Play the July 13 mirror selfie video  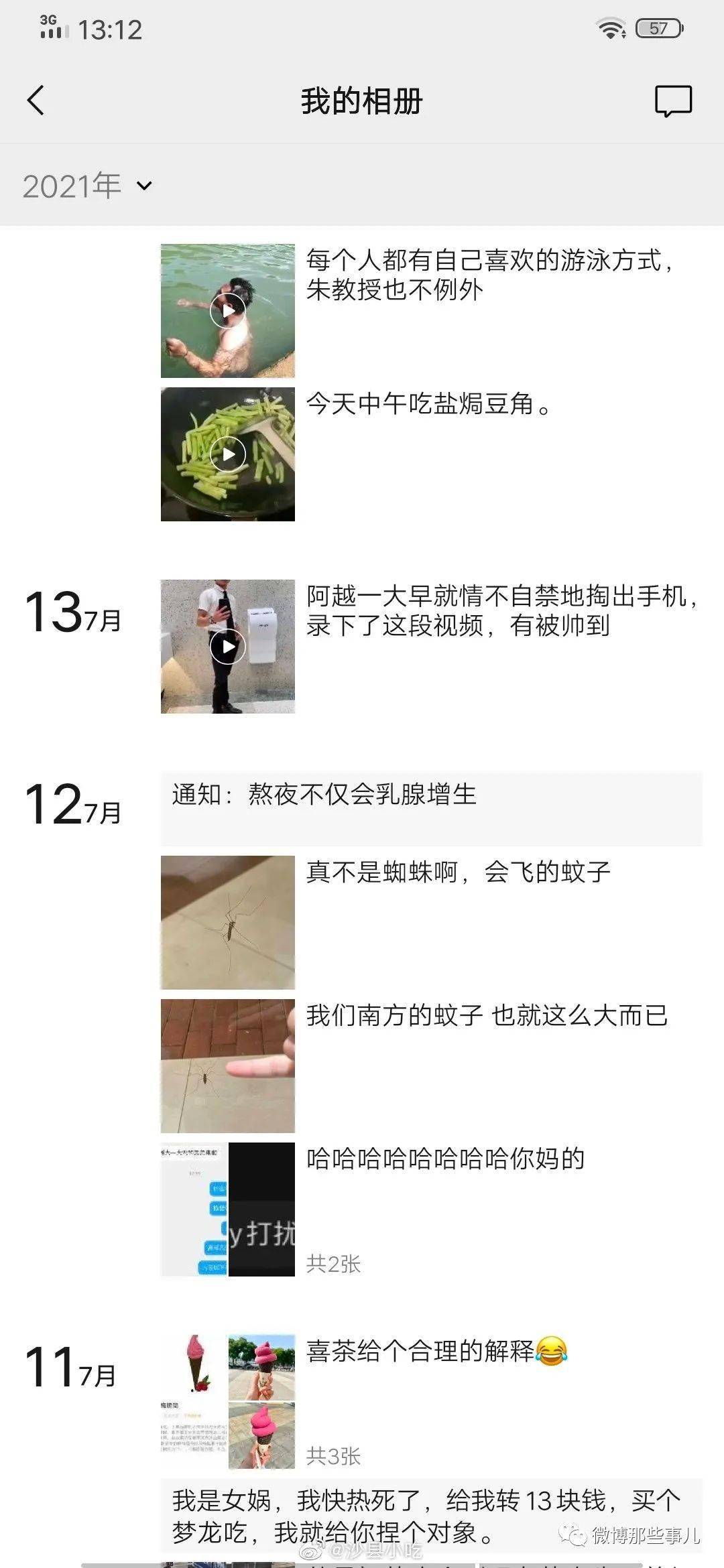[x=228, y=647]
